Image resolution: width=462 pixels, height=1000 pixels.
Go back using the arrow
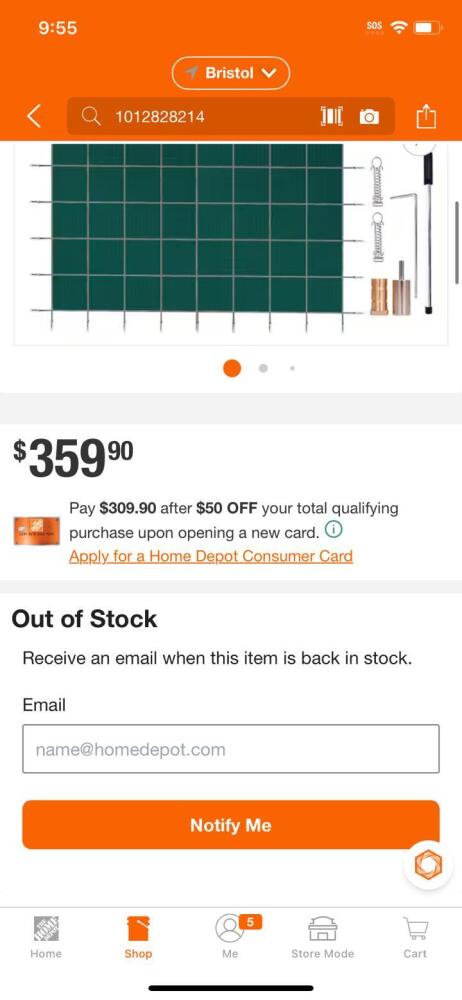point(34,116)
